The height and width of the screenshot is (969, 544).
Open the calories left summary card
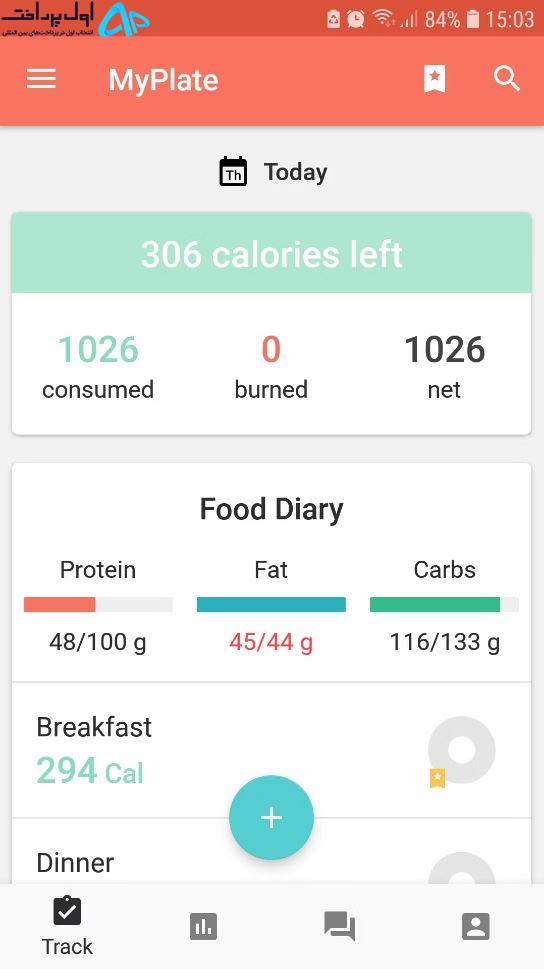click(271, 324)
